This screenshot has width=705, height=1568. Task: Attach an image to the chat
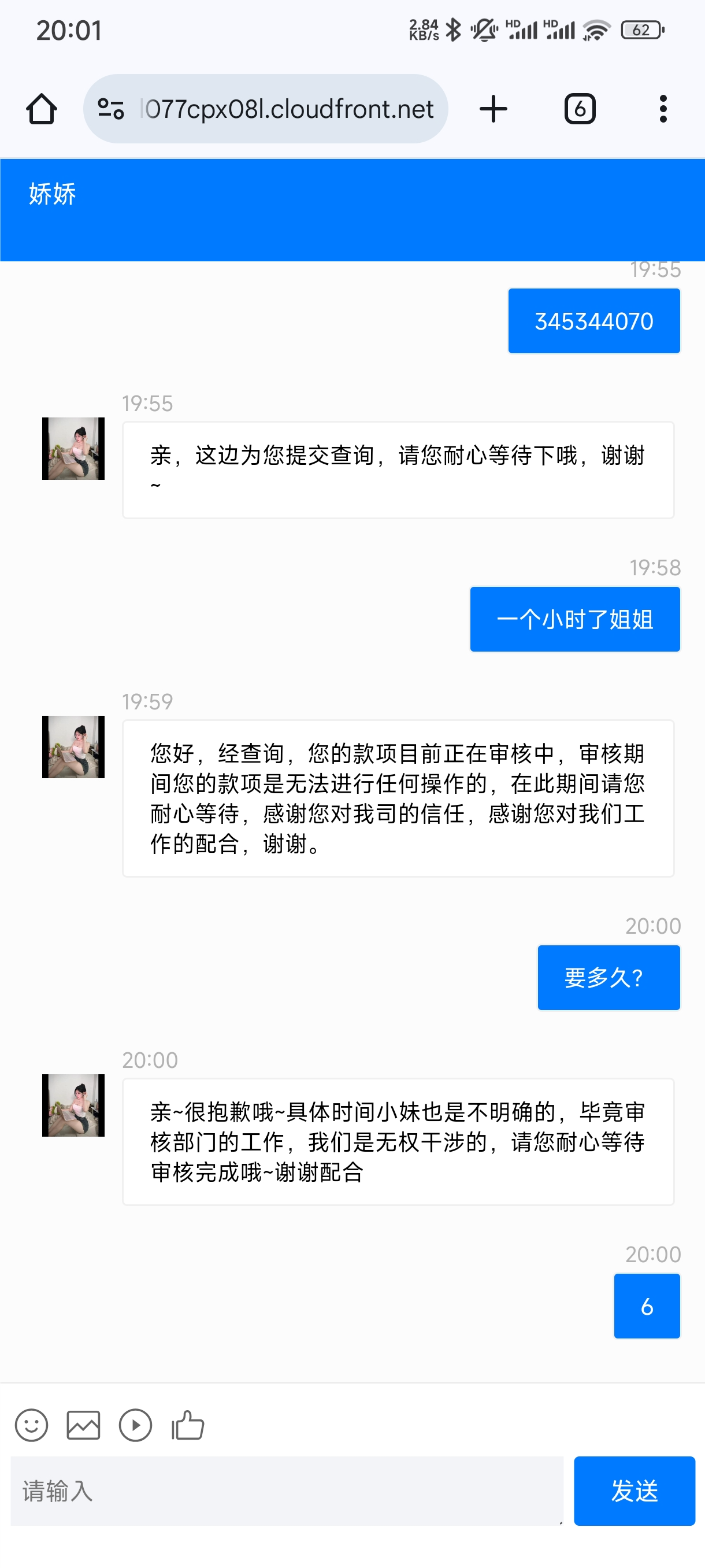[x=83, y=1425]
